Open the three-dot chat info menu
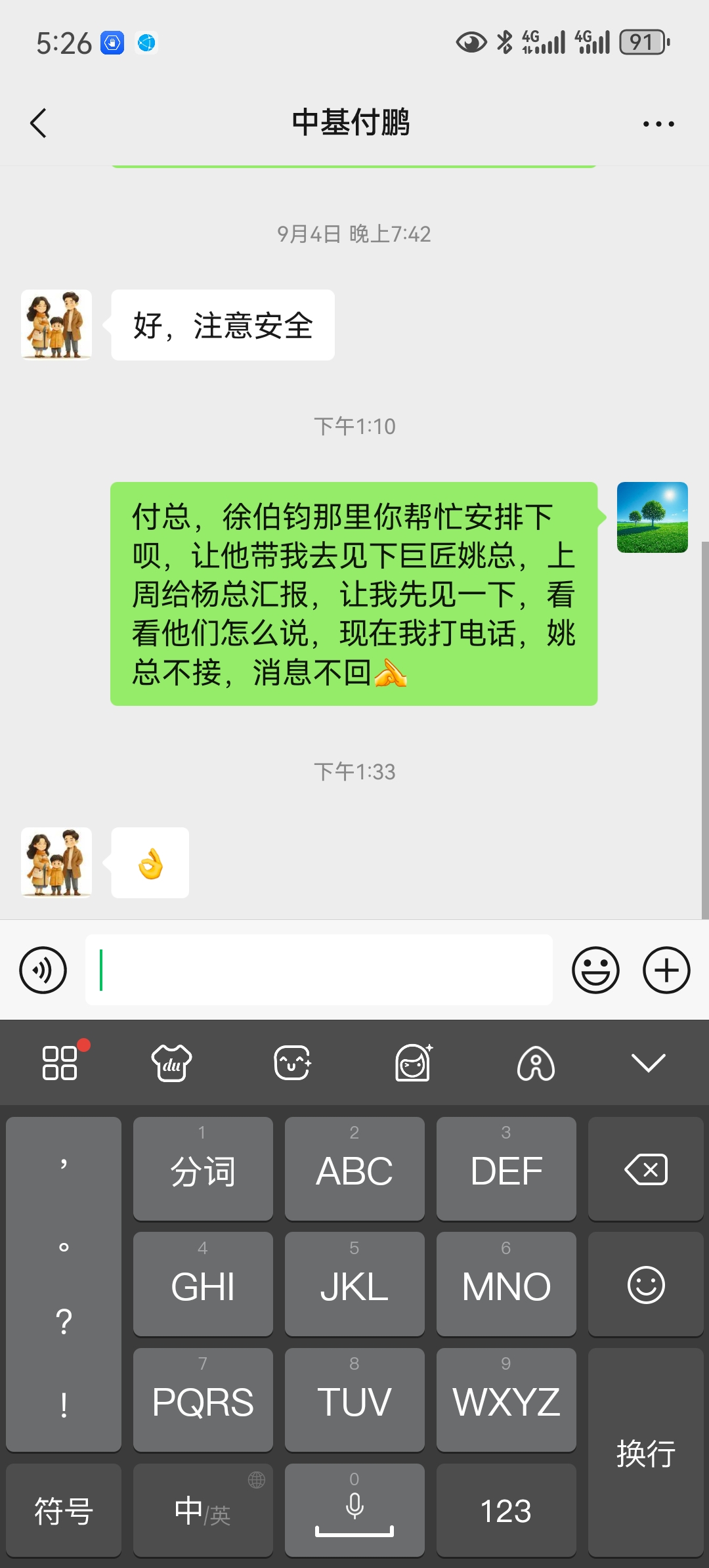 coord(658,123)
